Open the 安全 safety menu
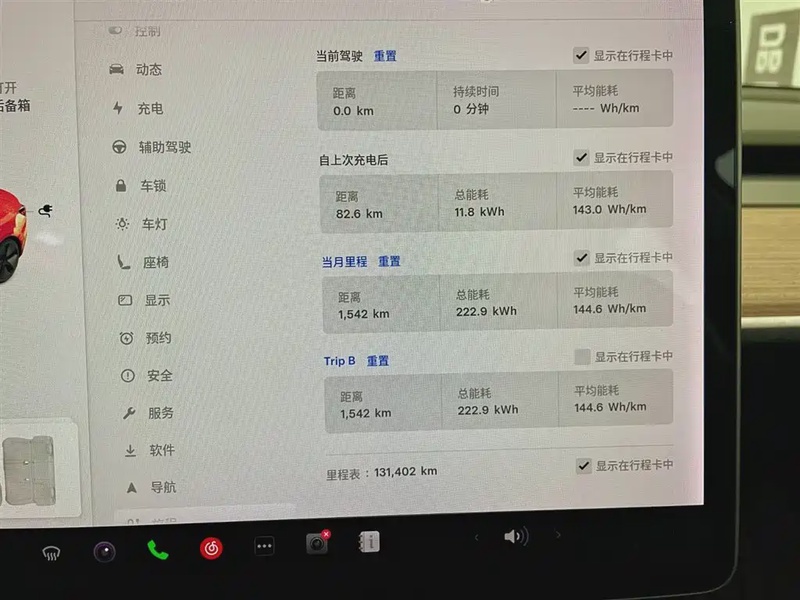This screenshot has width=800, height=600. pyautogui.click(x=159, y=376)
